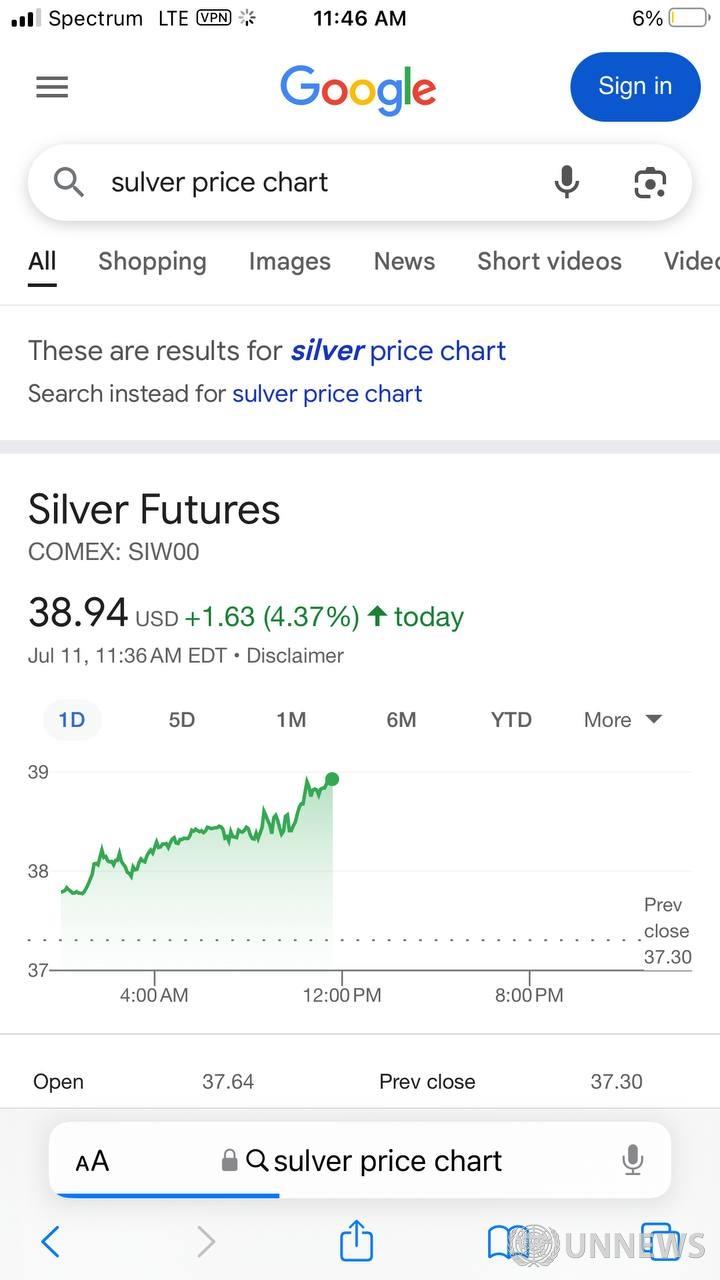Image resolution: width=720 pixels, height=1280 pixels.
Task: Switch to the News tab
Action: click(x=404, y=261)
